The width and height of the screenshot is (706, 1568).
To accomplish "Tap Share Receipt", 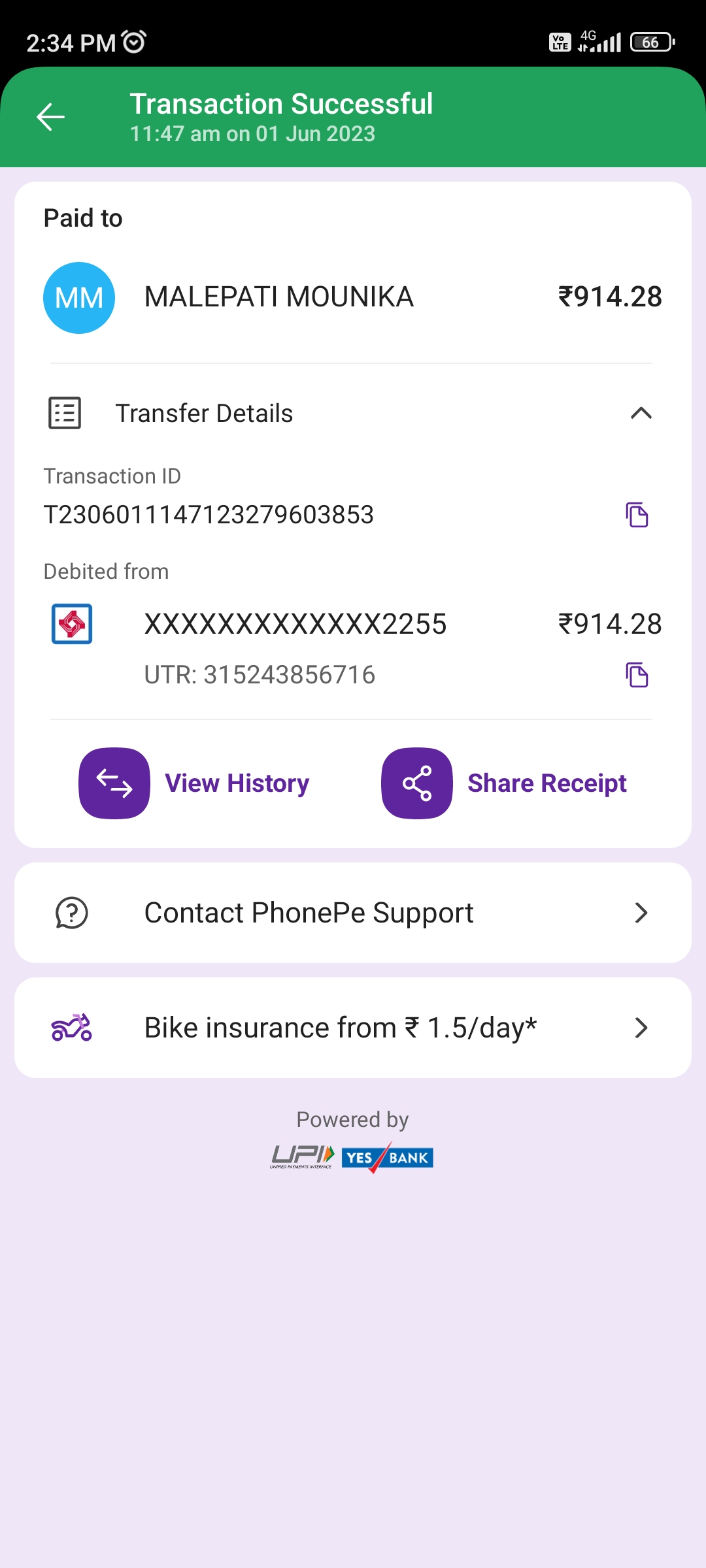I will click(x=505, y=783).
